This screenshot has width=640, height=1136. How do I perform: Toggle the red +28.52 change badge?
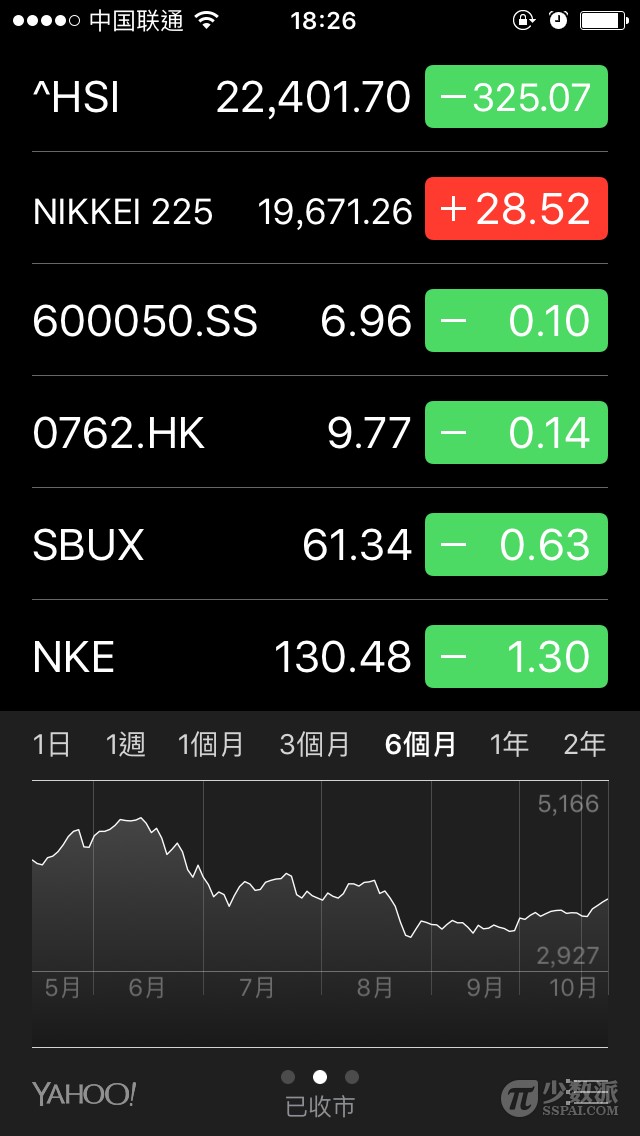tap(516, 209)
